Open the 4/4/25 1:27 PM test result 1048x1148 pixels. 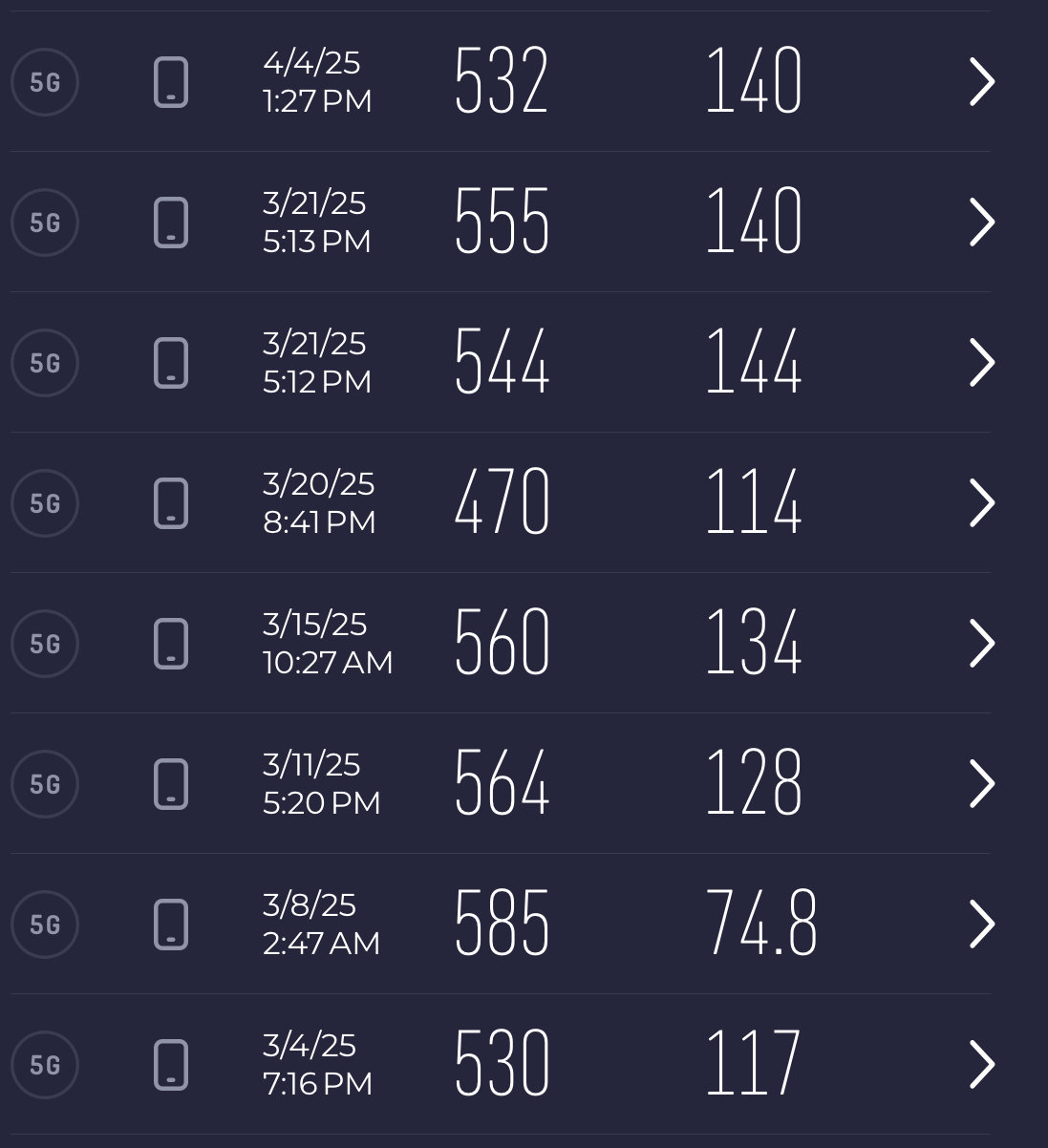pyautogui.click(x=982, y=82)
